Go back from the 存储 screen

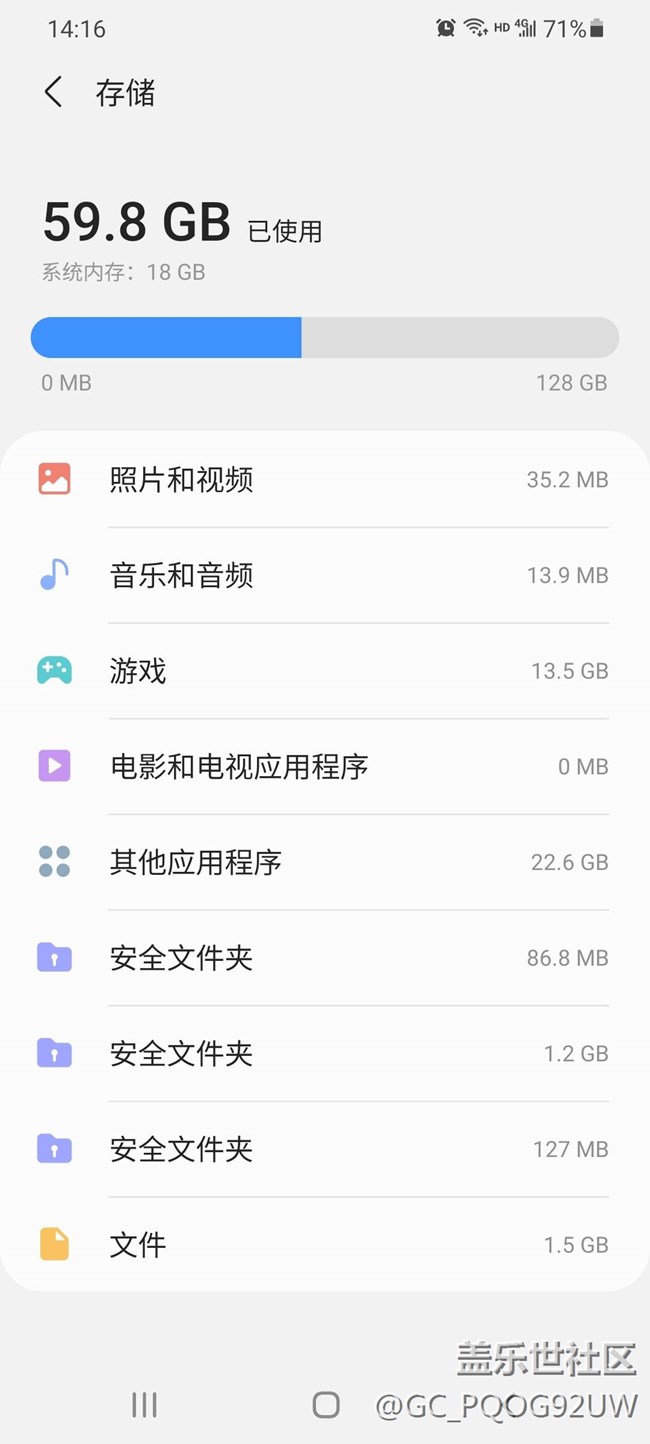54,93
